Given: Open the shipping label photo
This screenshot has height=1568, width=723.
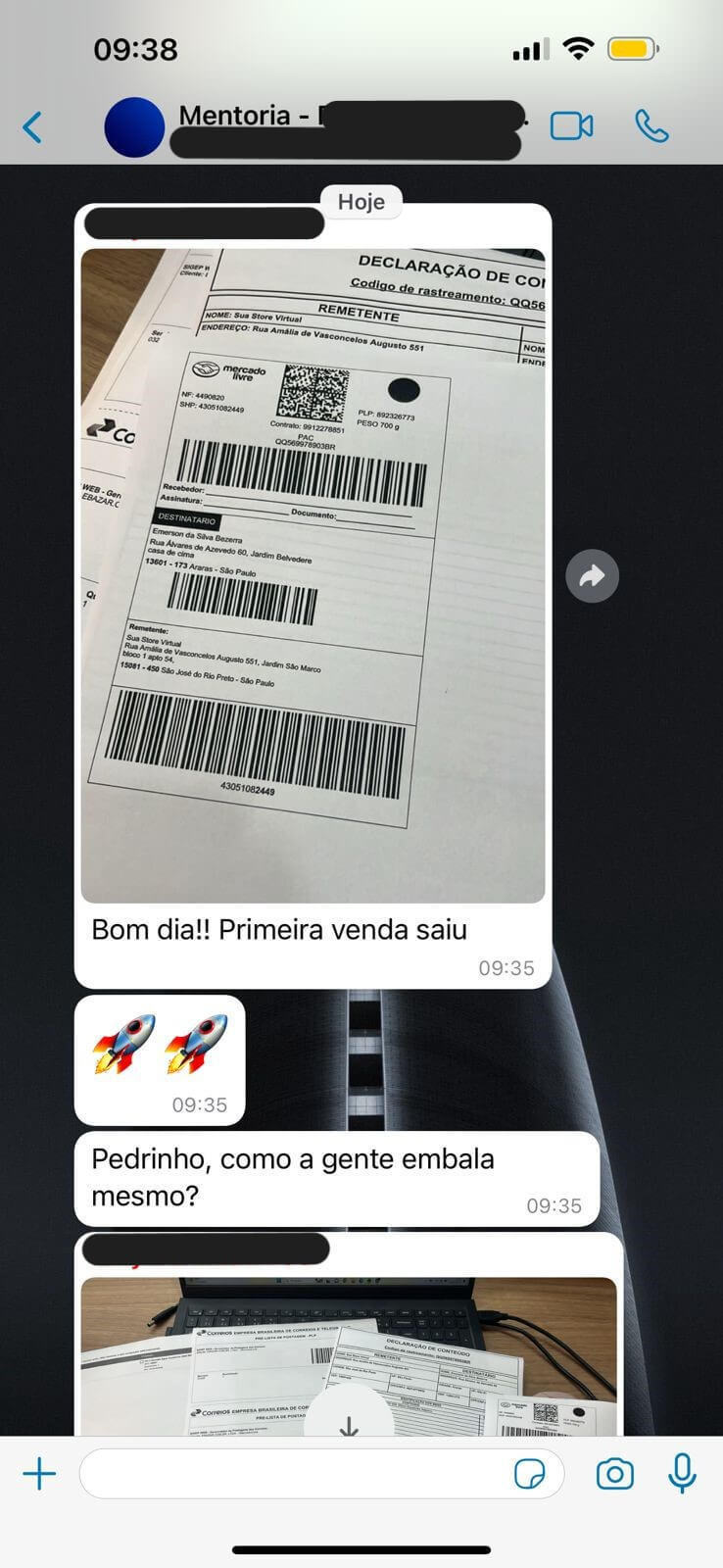Looking at the screenshot, I should [313, 575].
